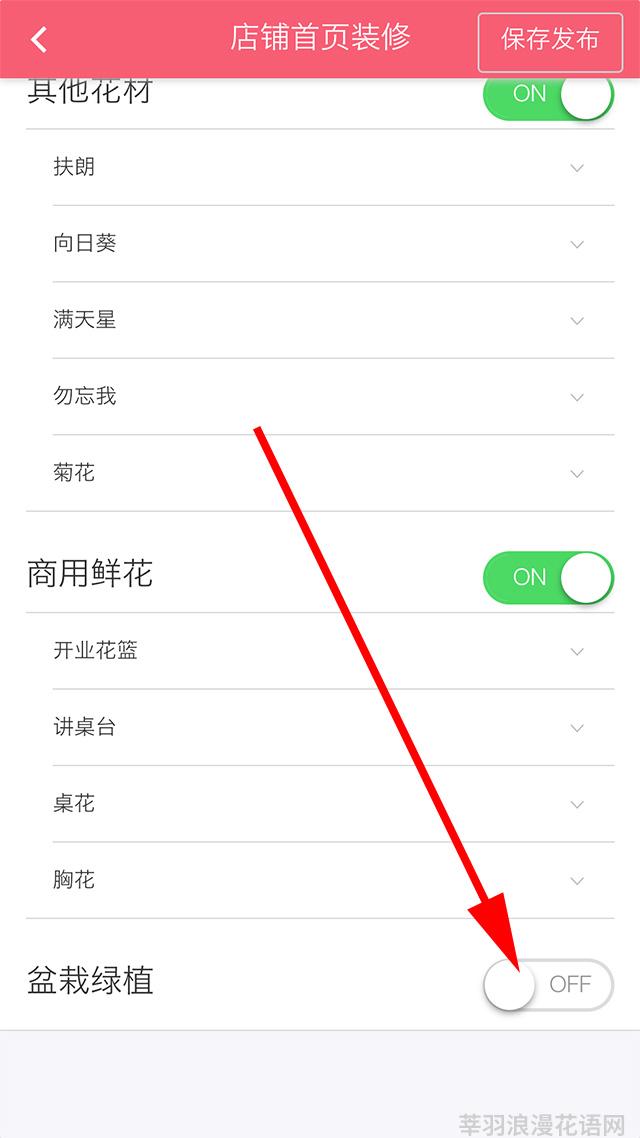Expand the 扶朗 row

333,168
